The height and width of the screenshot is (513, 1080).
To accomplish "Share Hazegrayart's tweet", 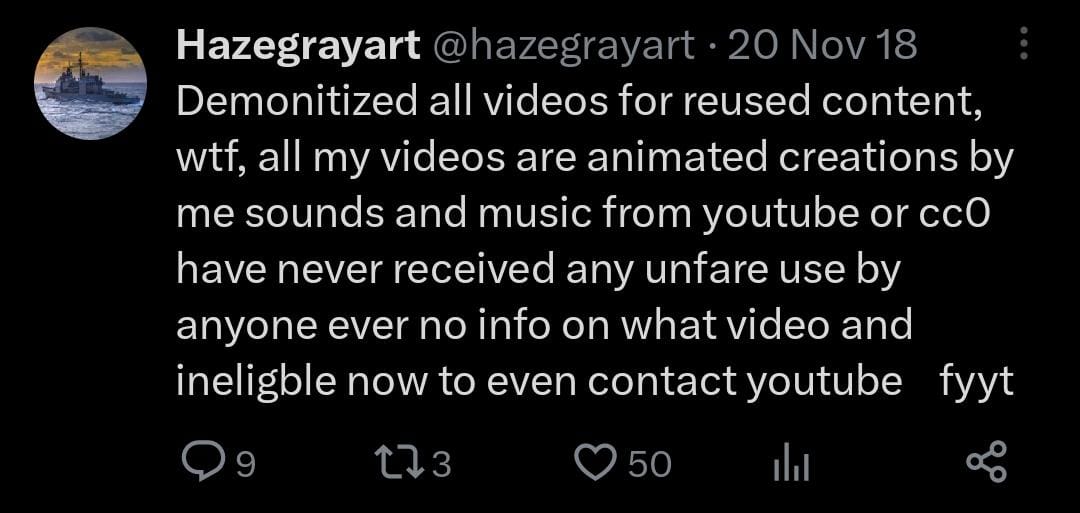I will 988,462.
